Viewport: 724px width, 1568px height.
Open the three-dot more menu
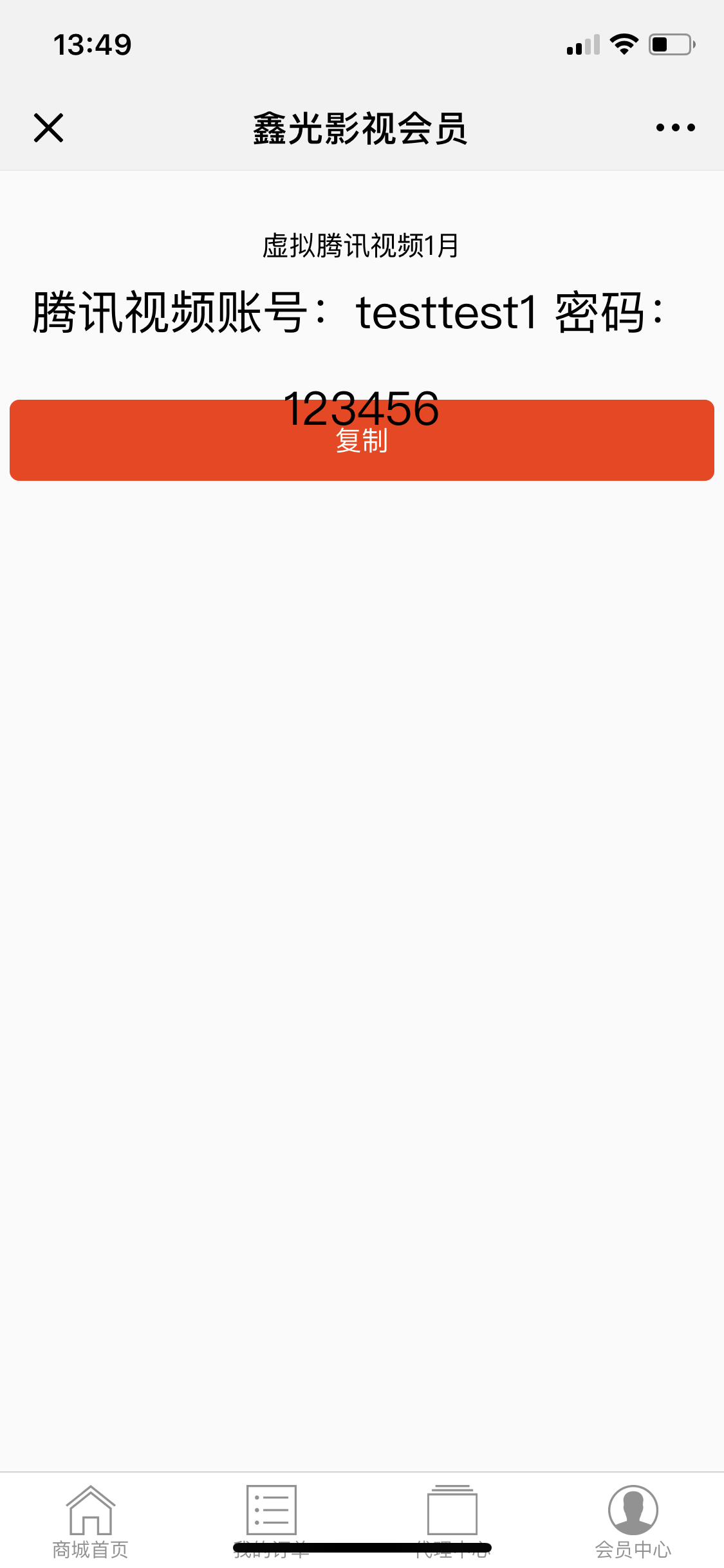click(675, 127)
